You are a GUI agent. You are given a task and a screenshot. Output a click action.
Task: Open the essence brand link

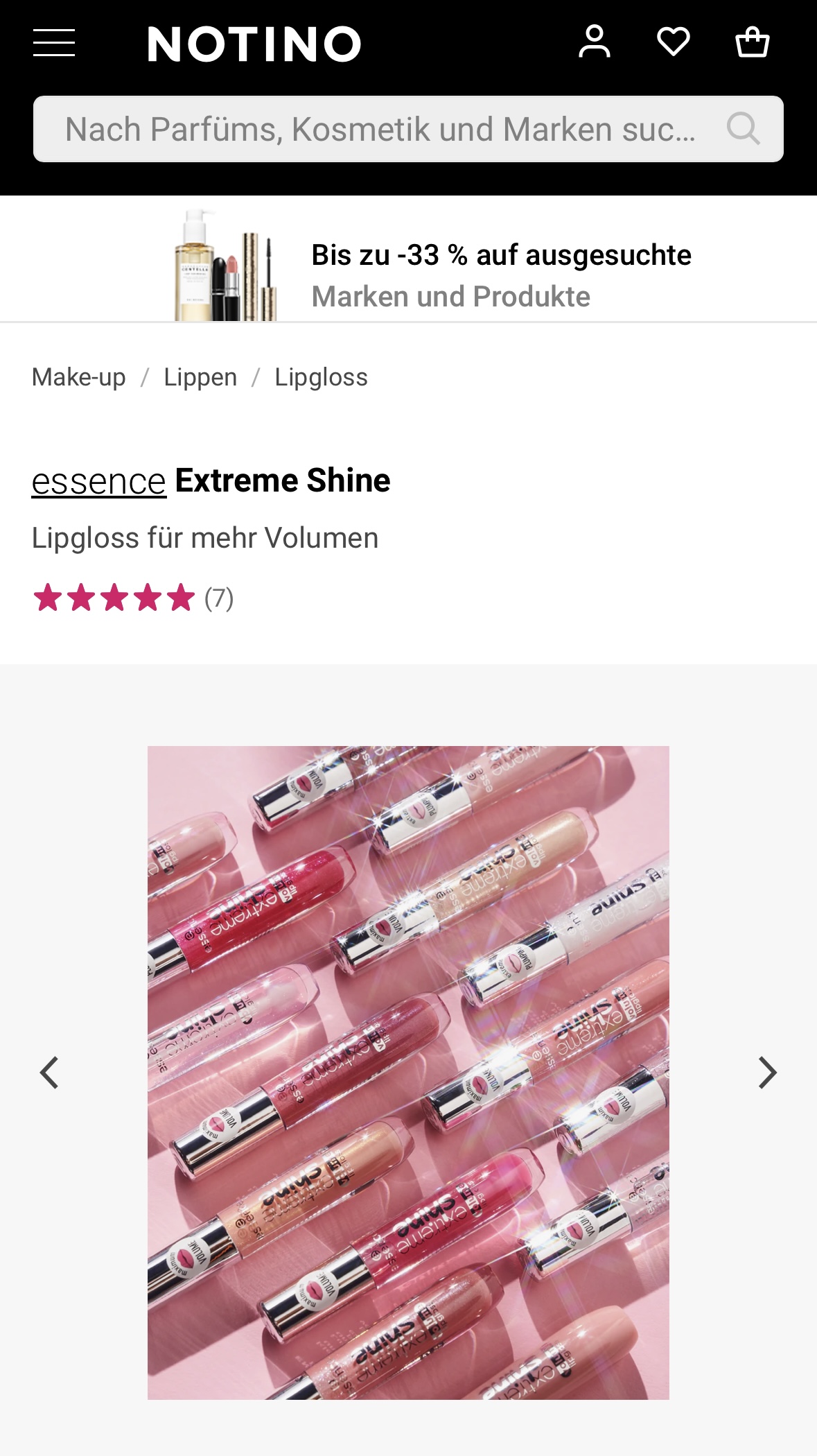99,481
